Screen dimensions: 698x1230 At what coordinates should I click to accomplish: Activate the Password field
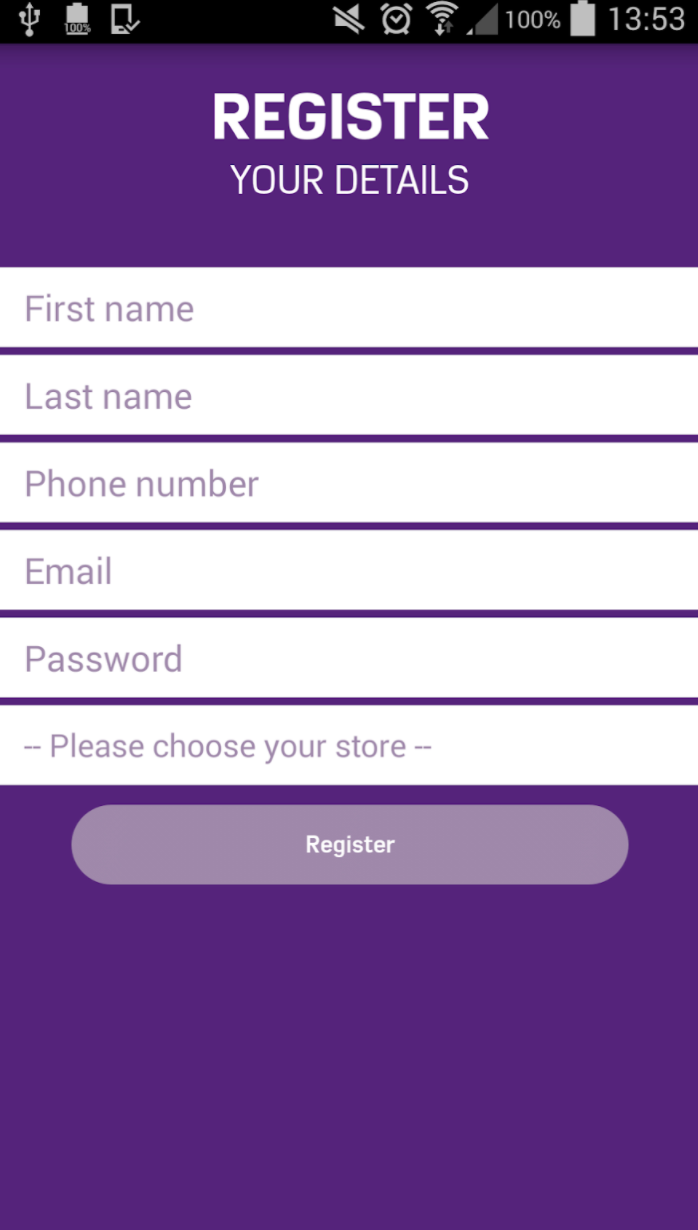[349, 658]
